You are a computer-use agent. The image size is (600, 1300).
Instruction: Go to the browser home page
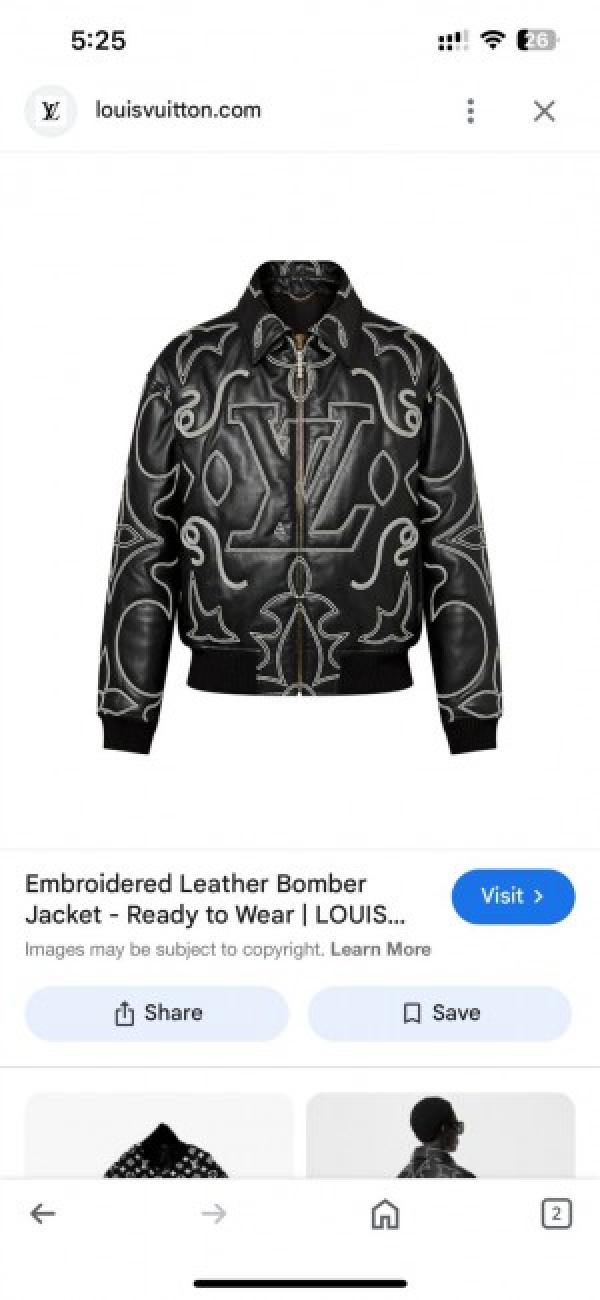pos(385,1214)
